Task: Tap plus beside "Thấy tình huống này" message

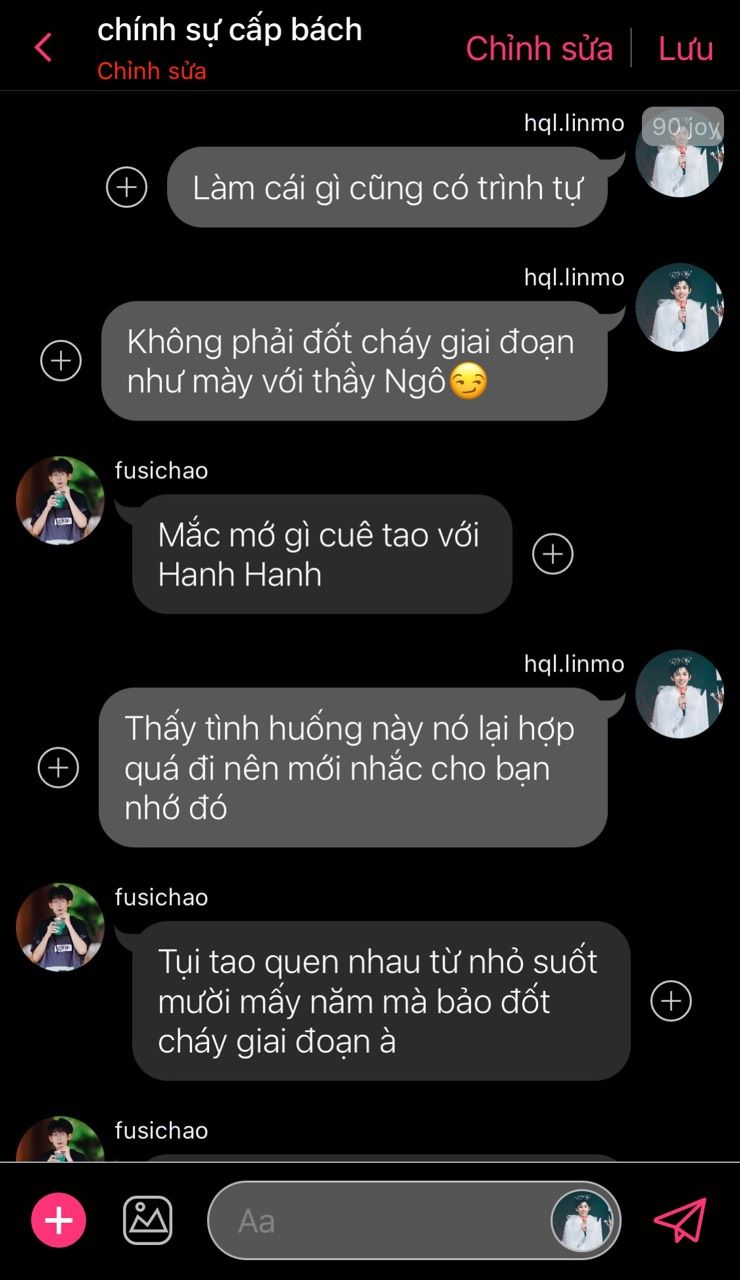Action: (x=58, y=768)
